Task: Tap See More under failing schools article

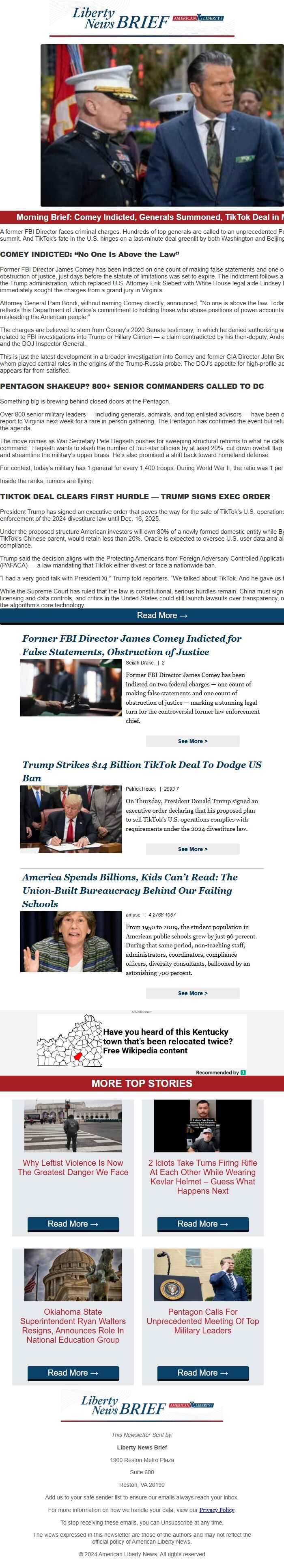Action: click(192, 993)
